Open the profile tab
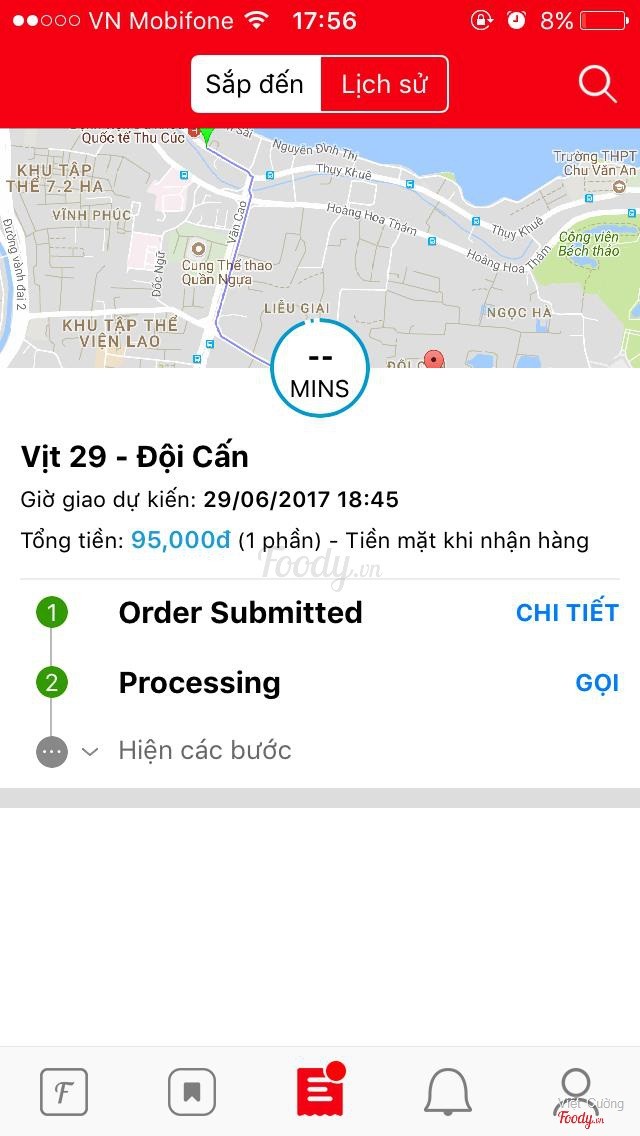Image resolution: width=640 pixels, height=1136 pixels. [x=576, y=1092]
